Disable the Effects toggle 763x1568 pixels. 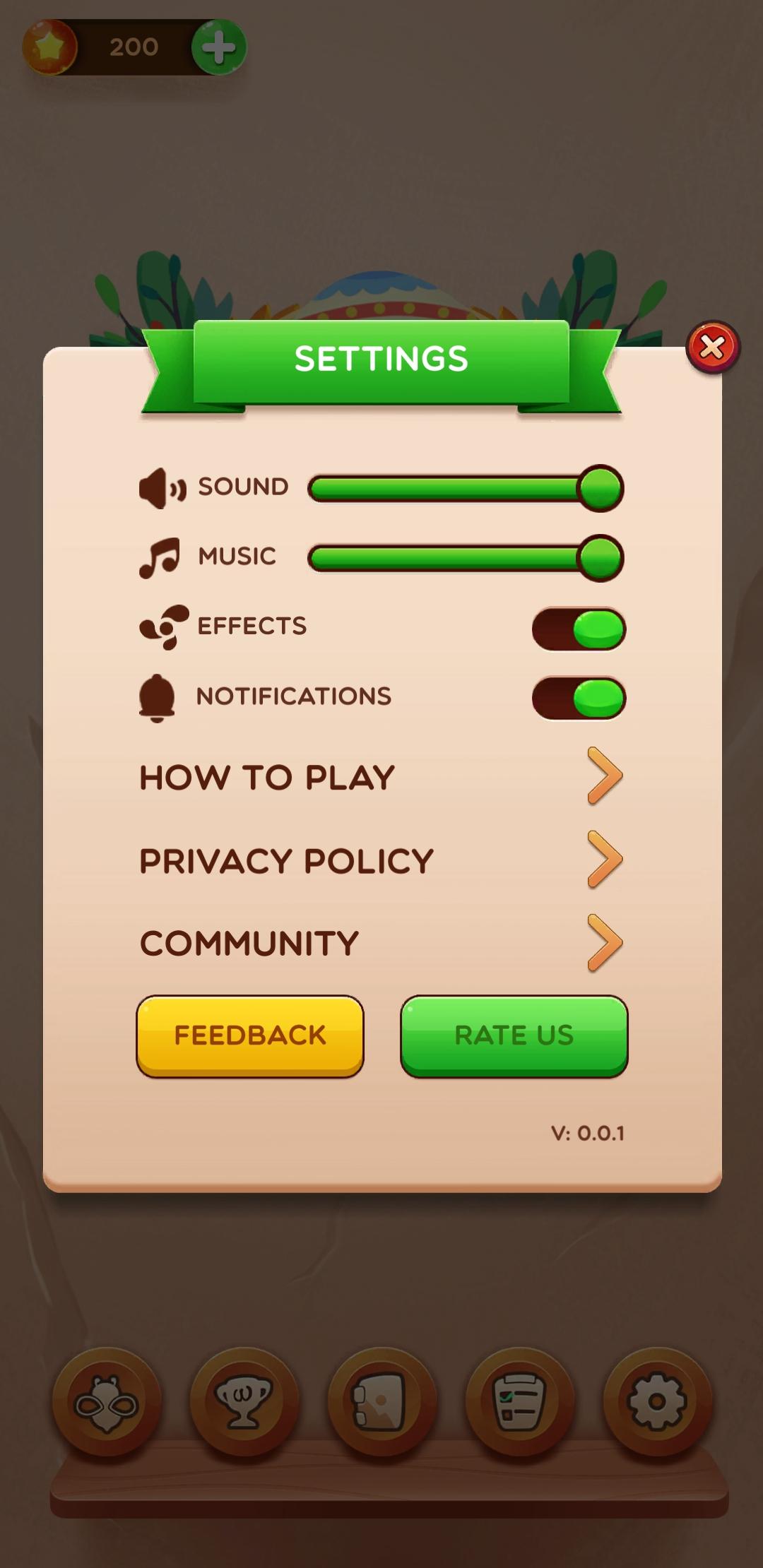tap(579, 629)
